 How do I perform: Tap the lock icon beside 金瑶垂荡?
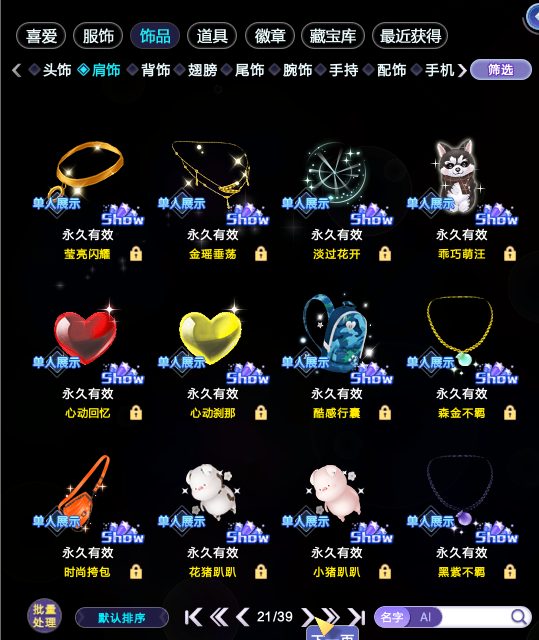(x=261, y=254)
